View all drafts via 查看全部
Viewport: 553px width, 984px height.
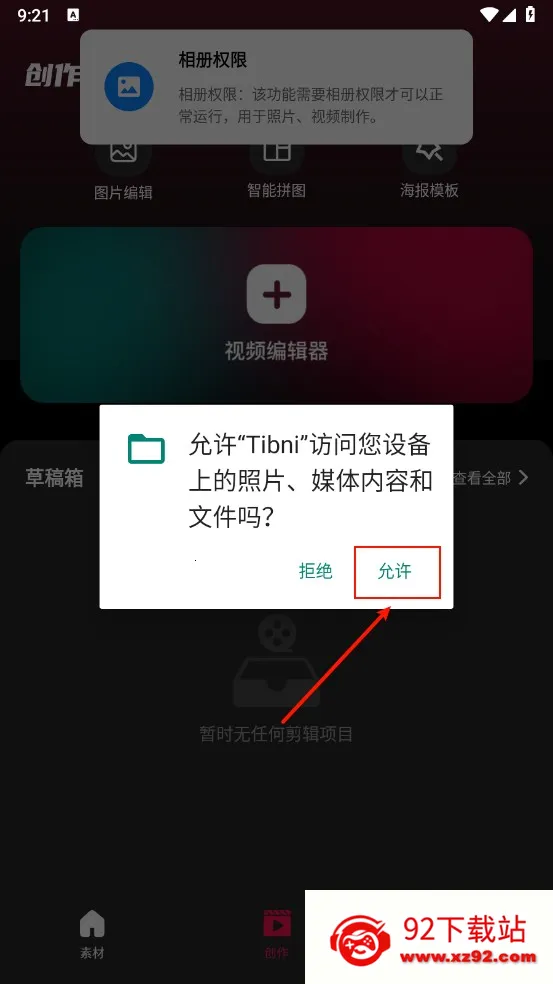(490, 478)
